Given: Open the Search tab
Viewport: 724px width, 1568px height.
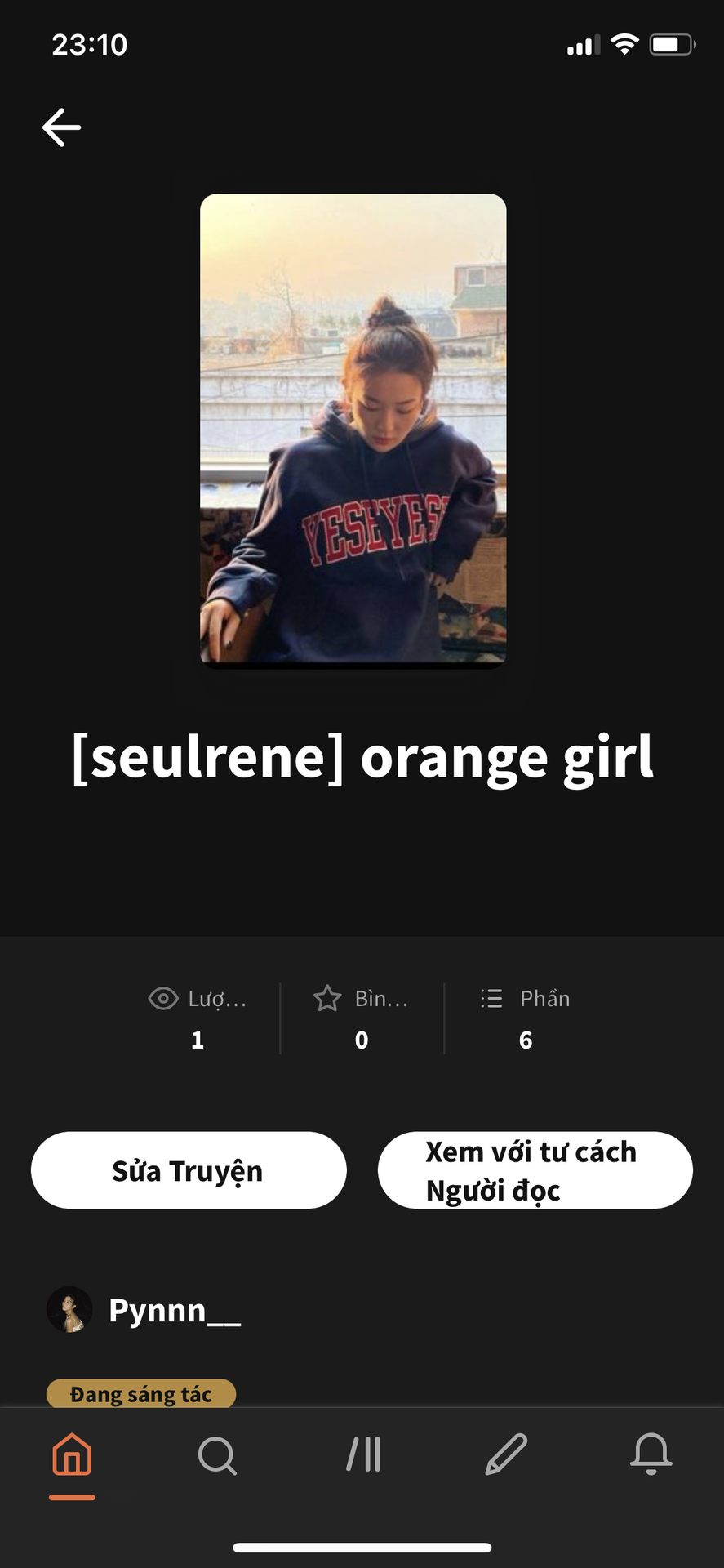Looking at the screenshot, I should point(217,1455).
